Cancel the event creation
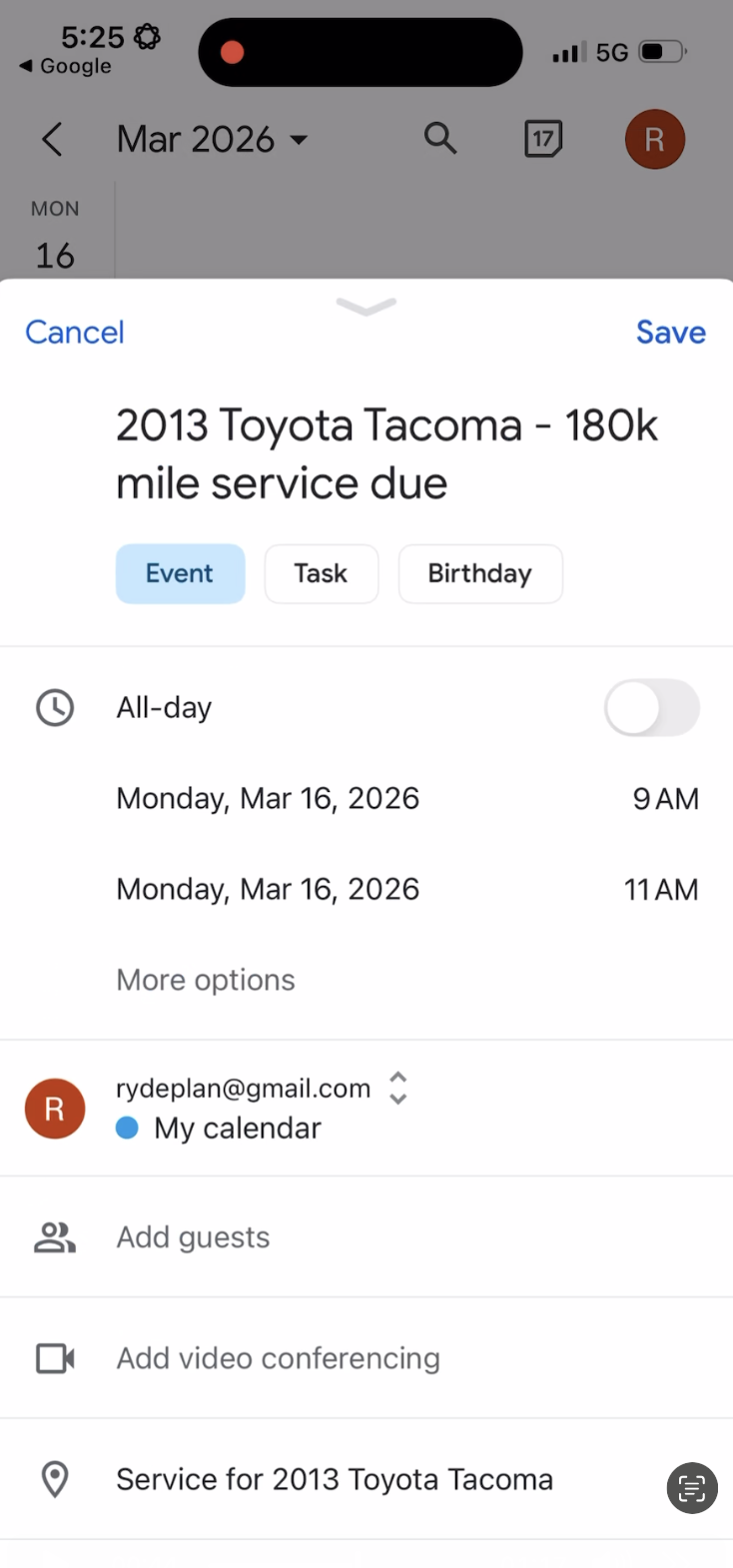Screen dimensions: 733x1568 click(74, 332)
